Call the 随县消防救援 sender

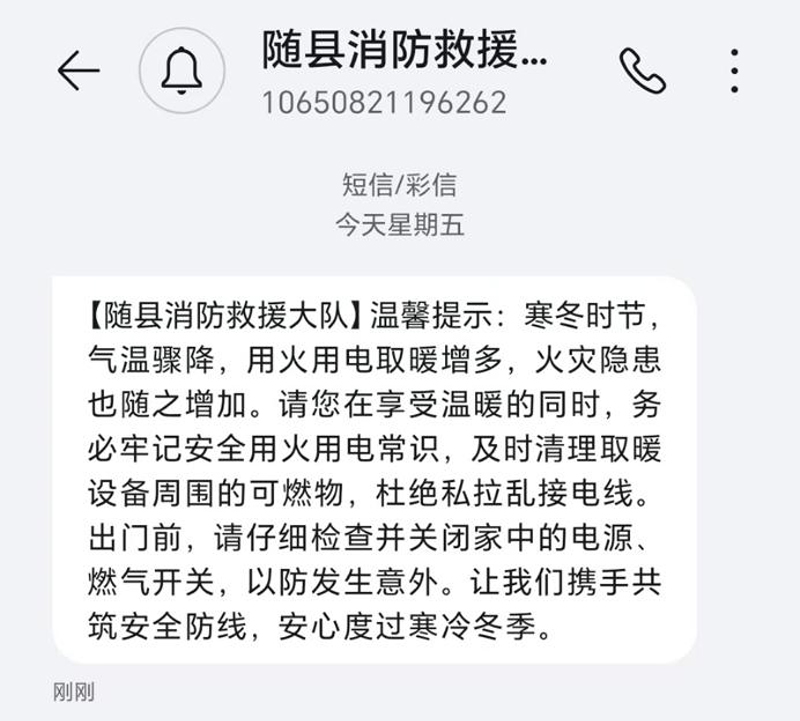(x=641, y=70)
